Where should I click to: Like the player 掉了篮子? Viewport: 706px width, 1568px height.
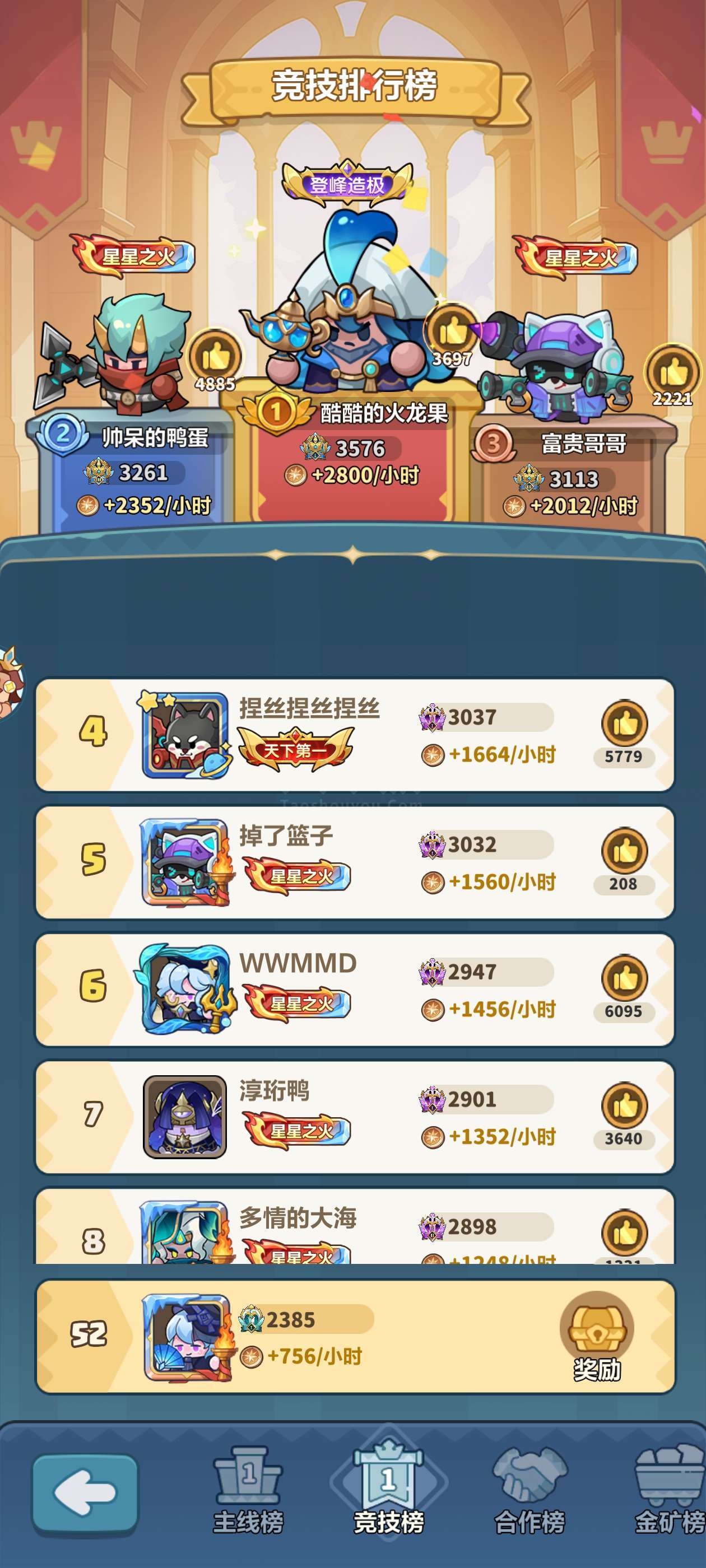624,852
